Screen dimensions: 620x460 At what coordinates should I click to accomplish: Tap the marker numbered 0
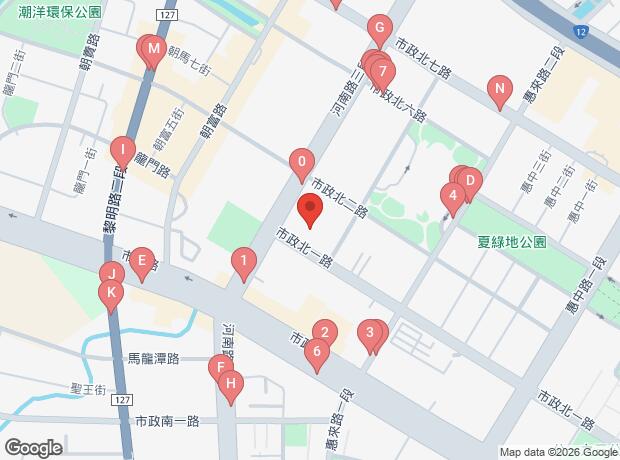(x=302, y=164)
